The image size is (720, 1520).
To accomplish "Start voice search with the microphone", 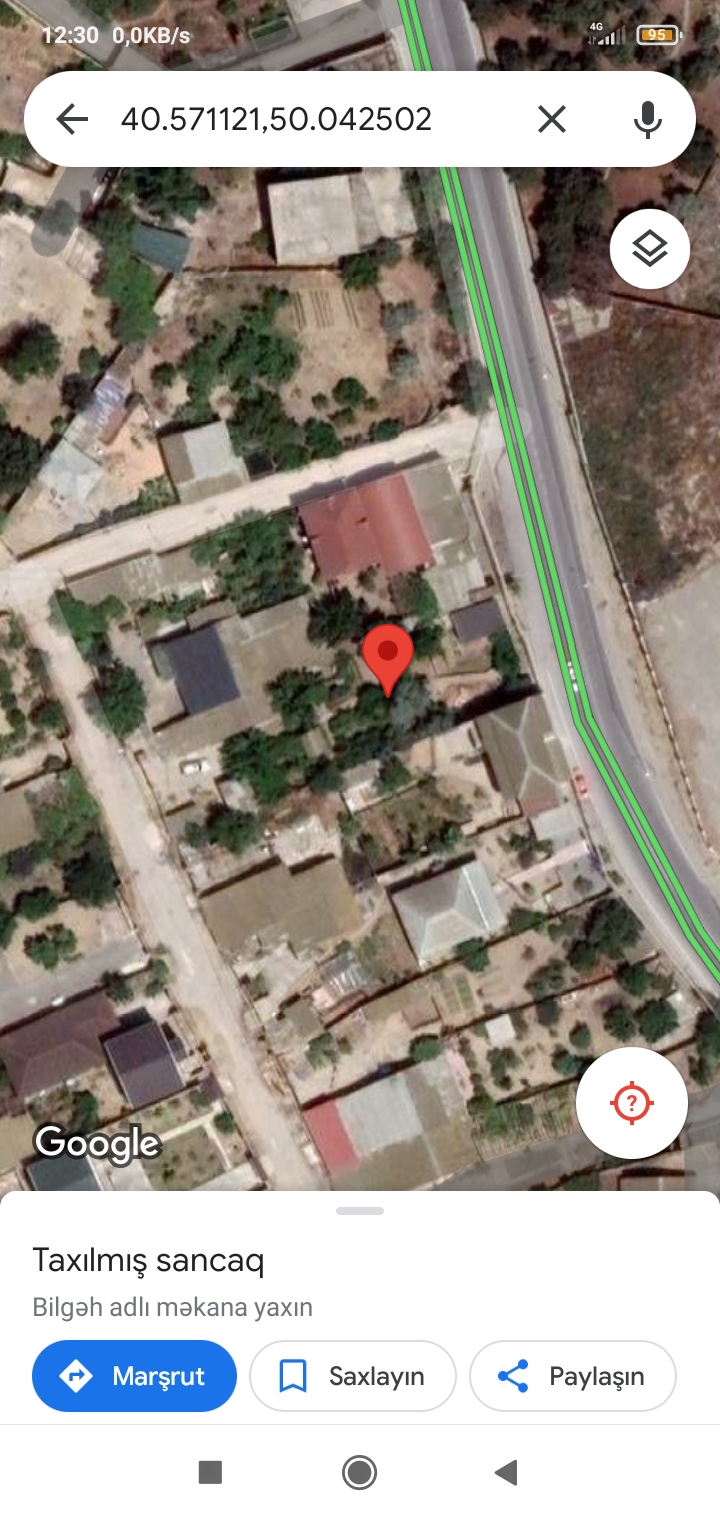I will pyautogui.click(x=647, y=120).
